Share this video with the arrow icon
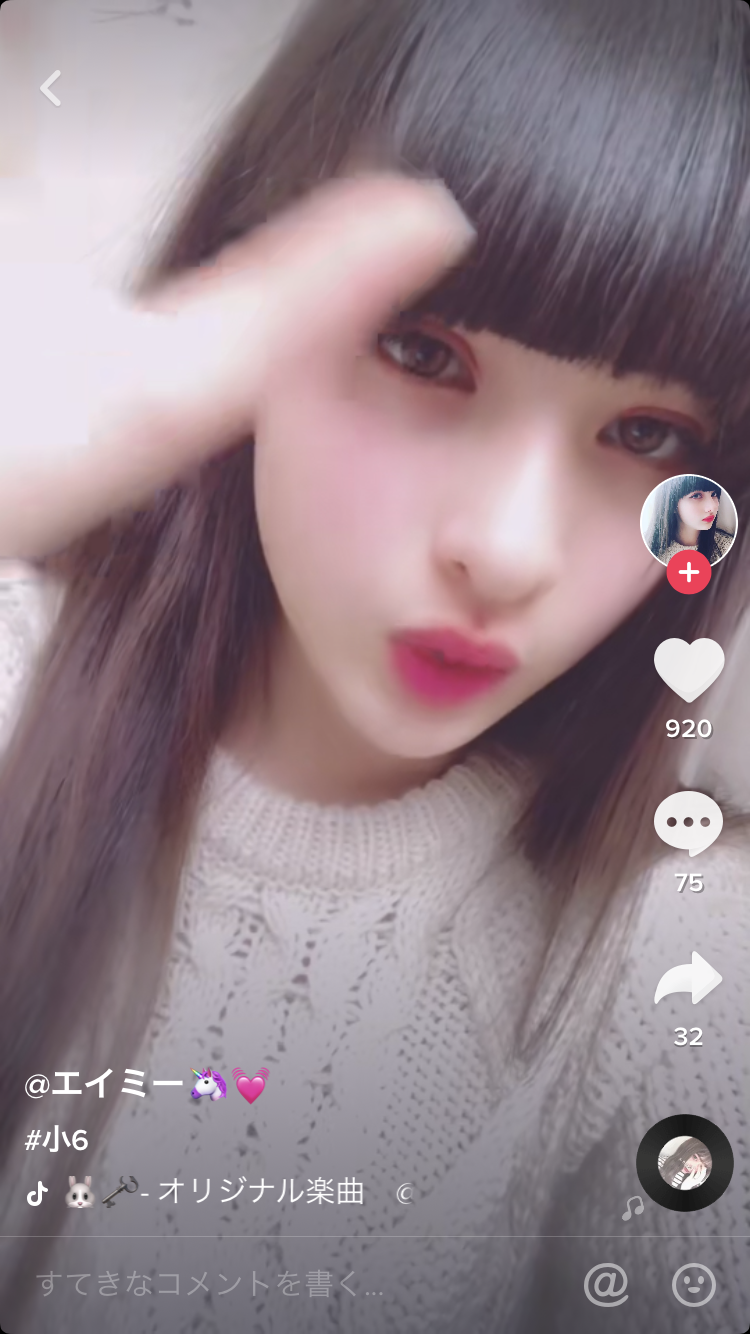 click(x=688, y=979)
